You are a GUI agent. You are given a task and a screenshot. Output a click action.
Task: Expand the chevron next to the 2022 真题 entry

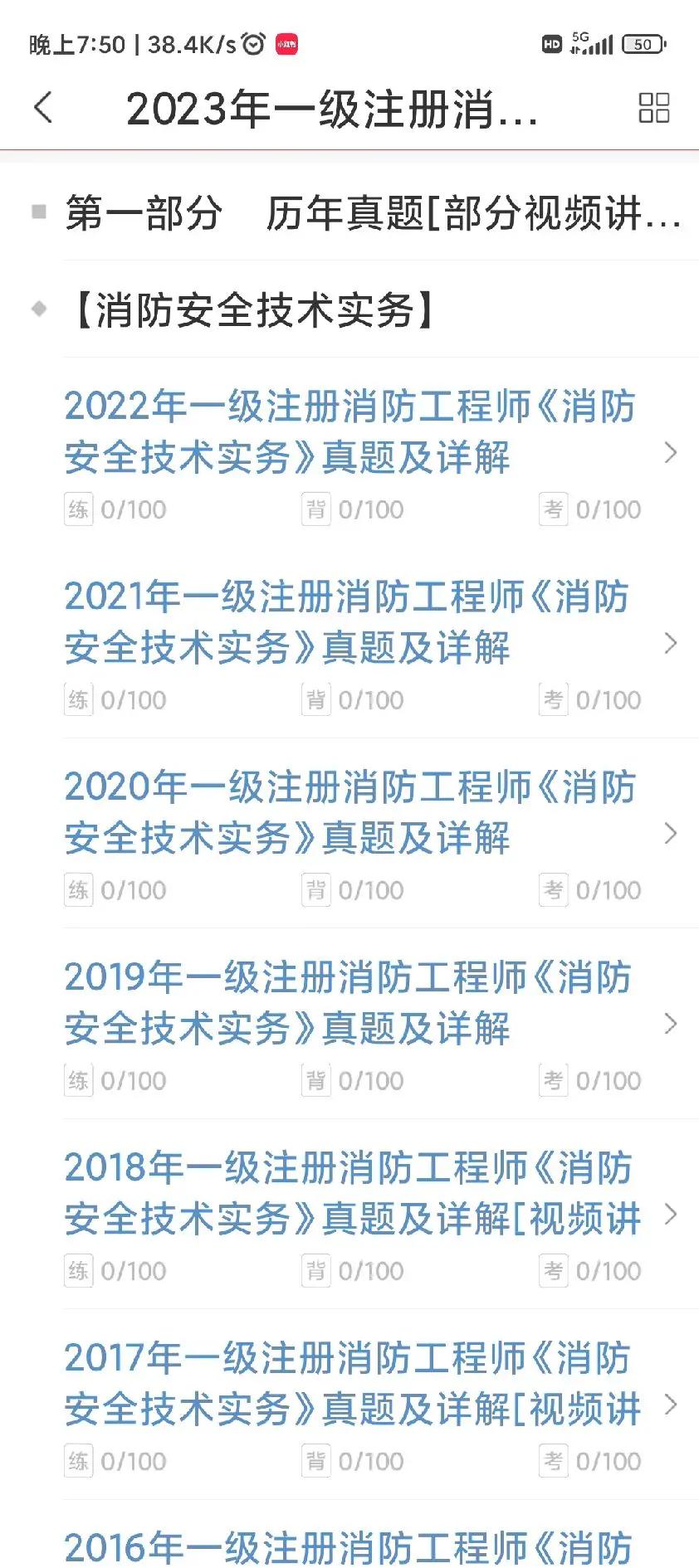pyautogui.click(x=672, y=455)
